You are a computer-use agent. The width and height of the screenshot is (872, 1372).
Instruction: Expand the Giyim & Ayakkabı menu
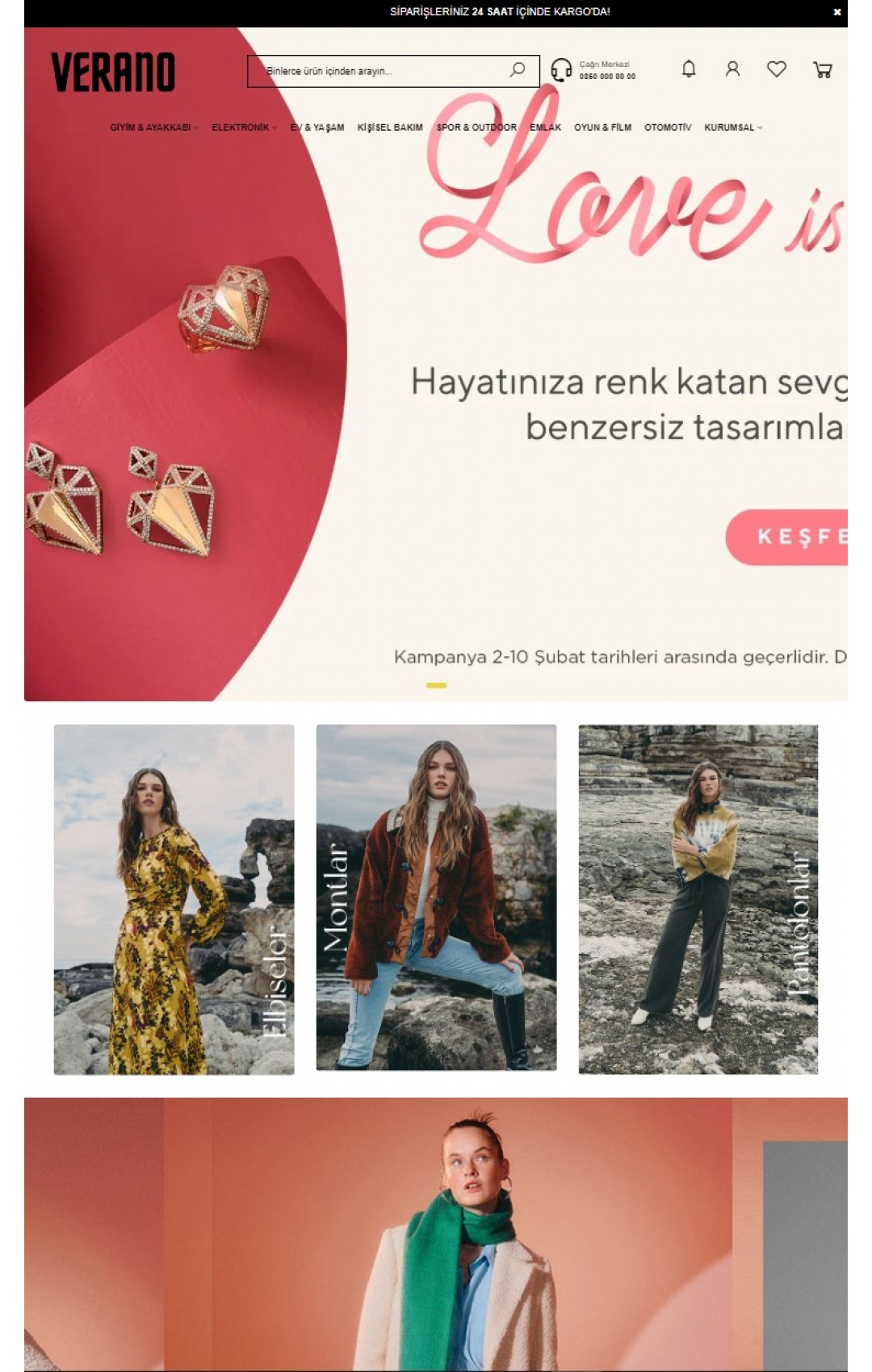(x=153, y=128)
